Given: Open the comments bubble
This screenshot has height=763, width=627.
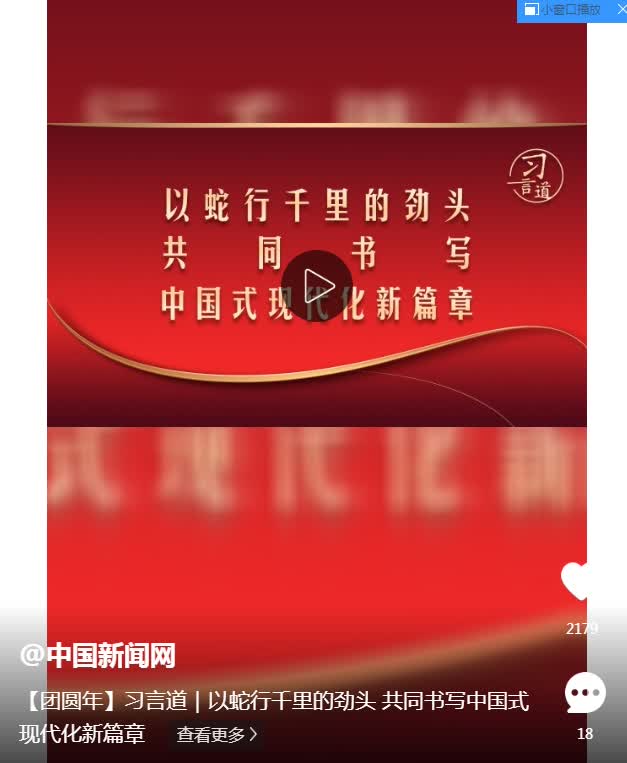Looking at the screenshot, I should coord(585,693).
